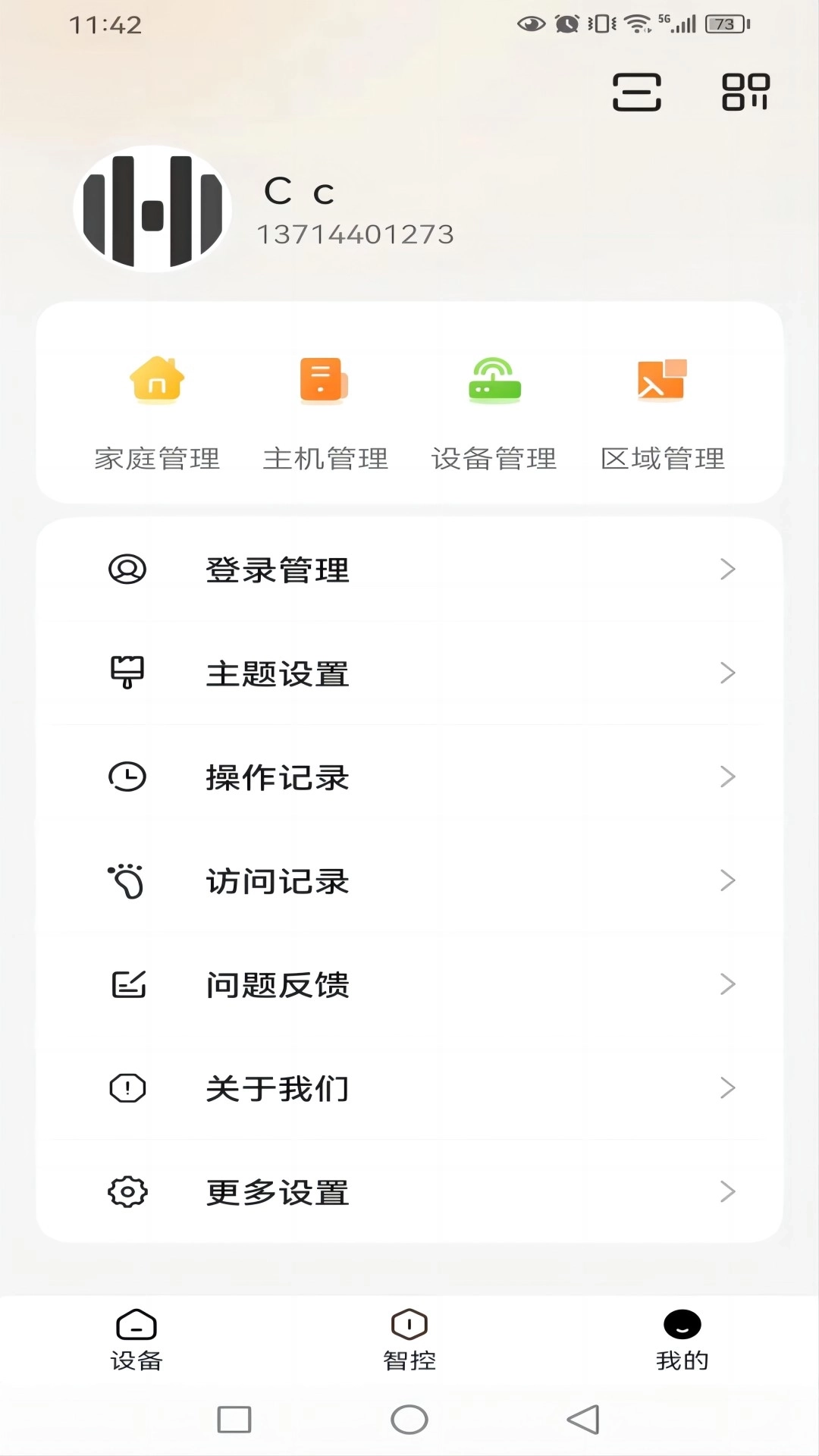Select the 主题设置 paint roller icon
This screenshot has width=819, height=1456.
pyautogui.click(x=127, y=672)
